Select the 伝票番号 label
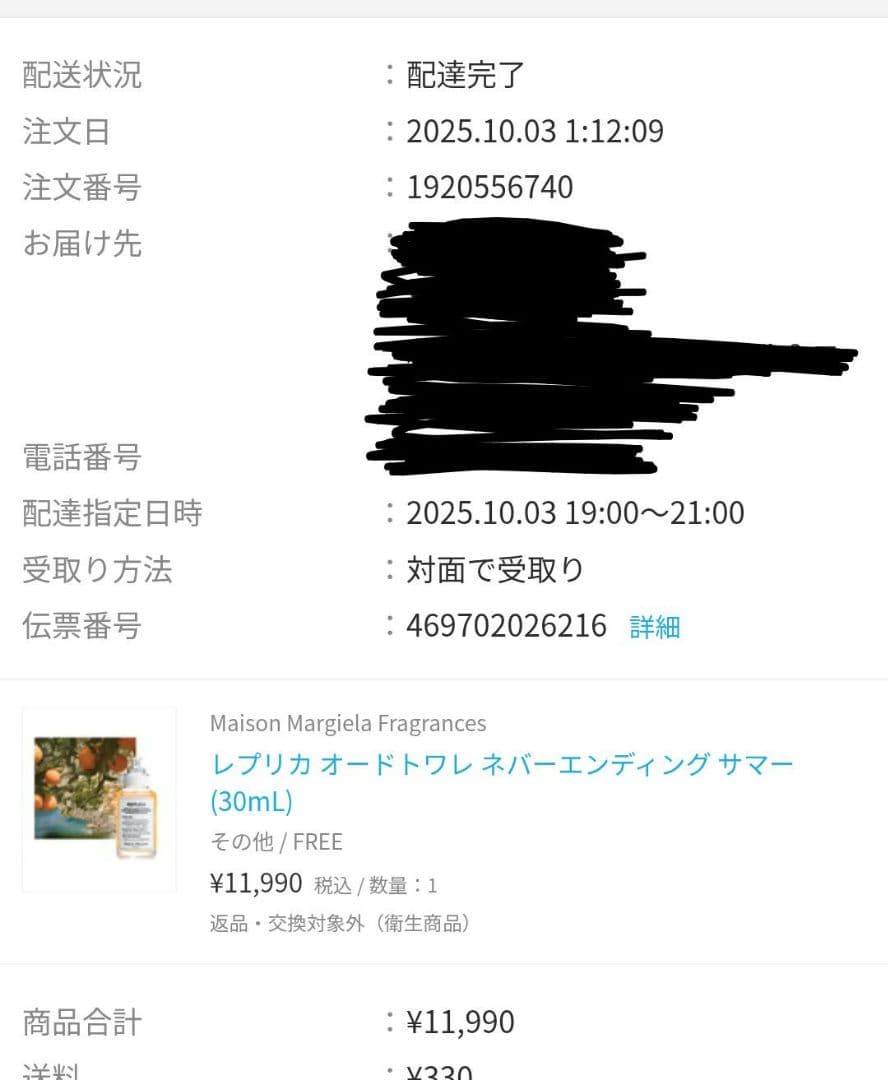Screen dimensions: 888x1080 78,626
